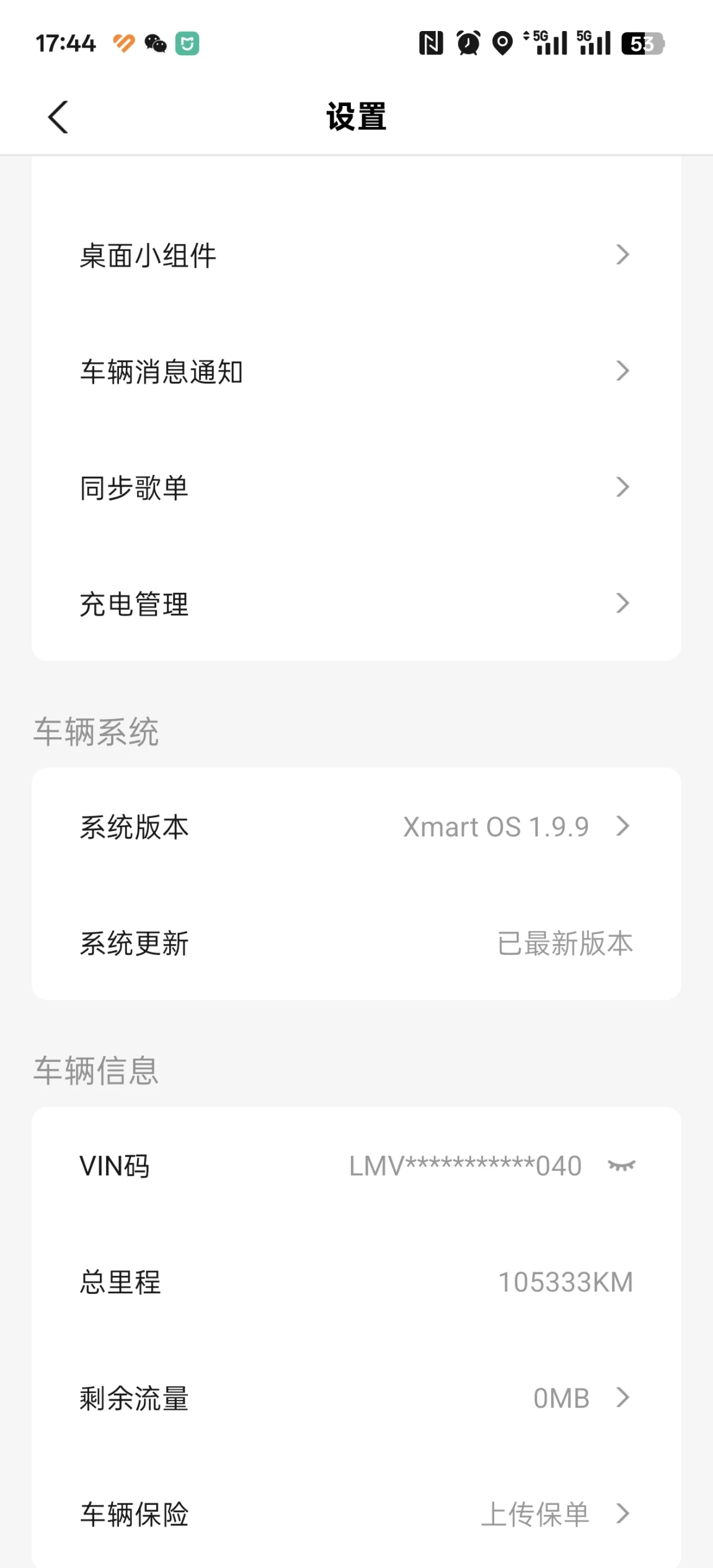Reveal the hidden VIN码 with eye icon
This screenshot has height=1568, width=713.
click(621, 1166)
